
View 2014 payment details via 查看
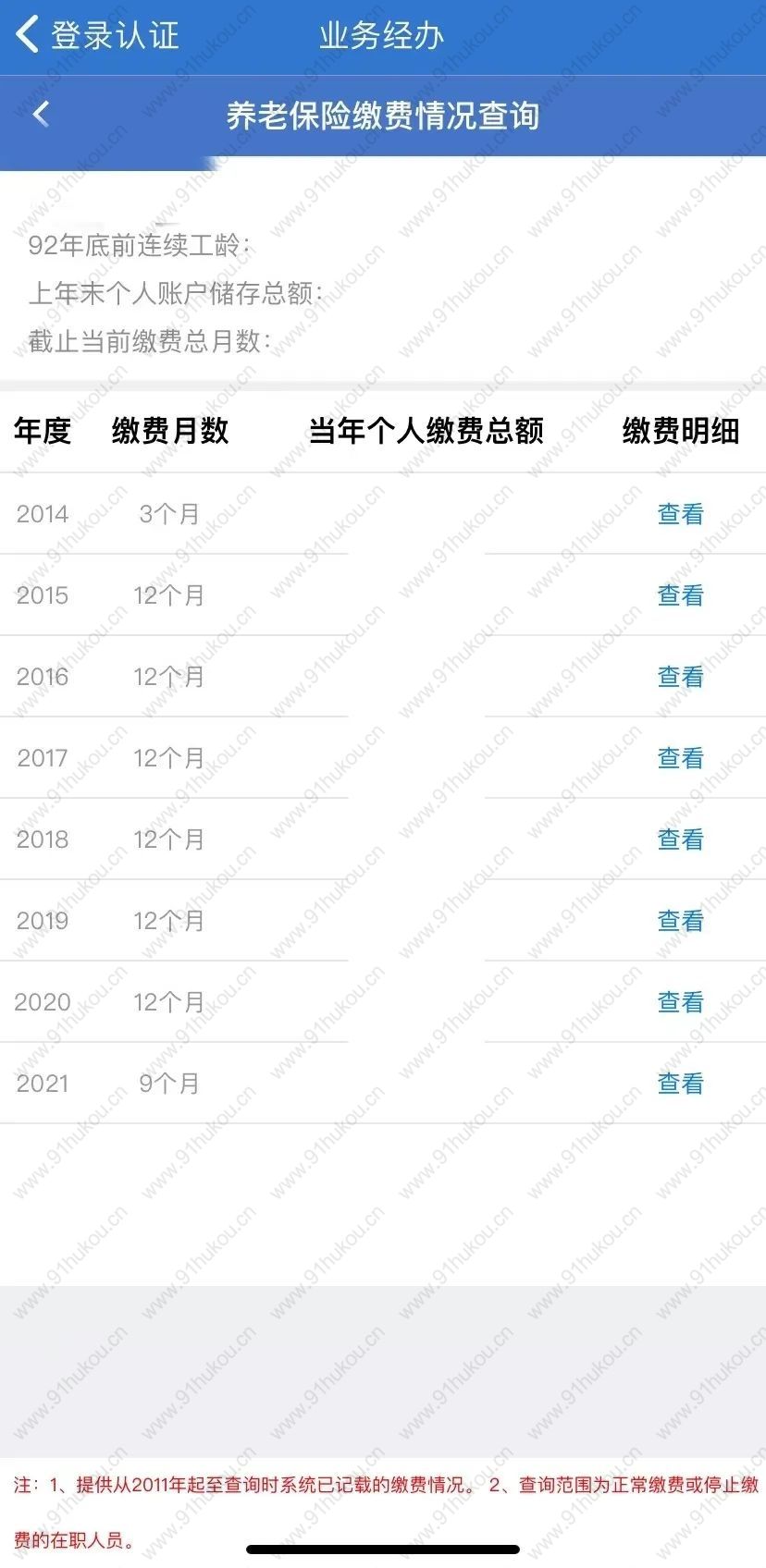681,514
